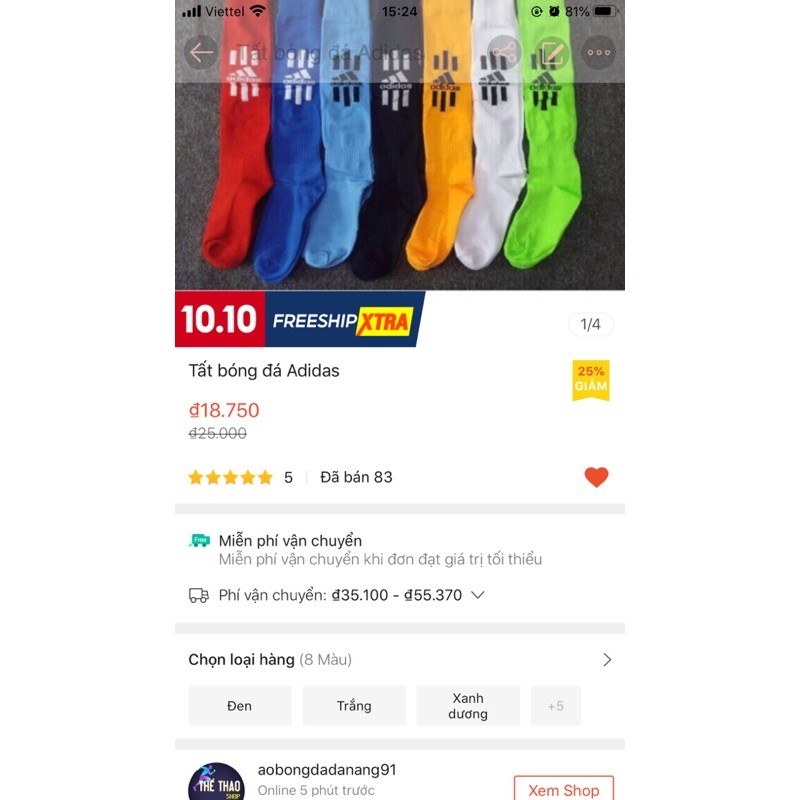Viewport: 800px width, 800px height.
Task: Tap the red heart to unfavorite
Action: [596, 478]
